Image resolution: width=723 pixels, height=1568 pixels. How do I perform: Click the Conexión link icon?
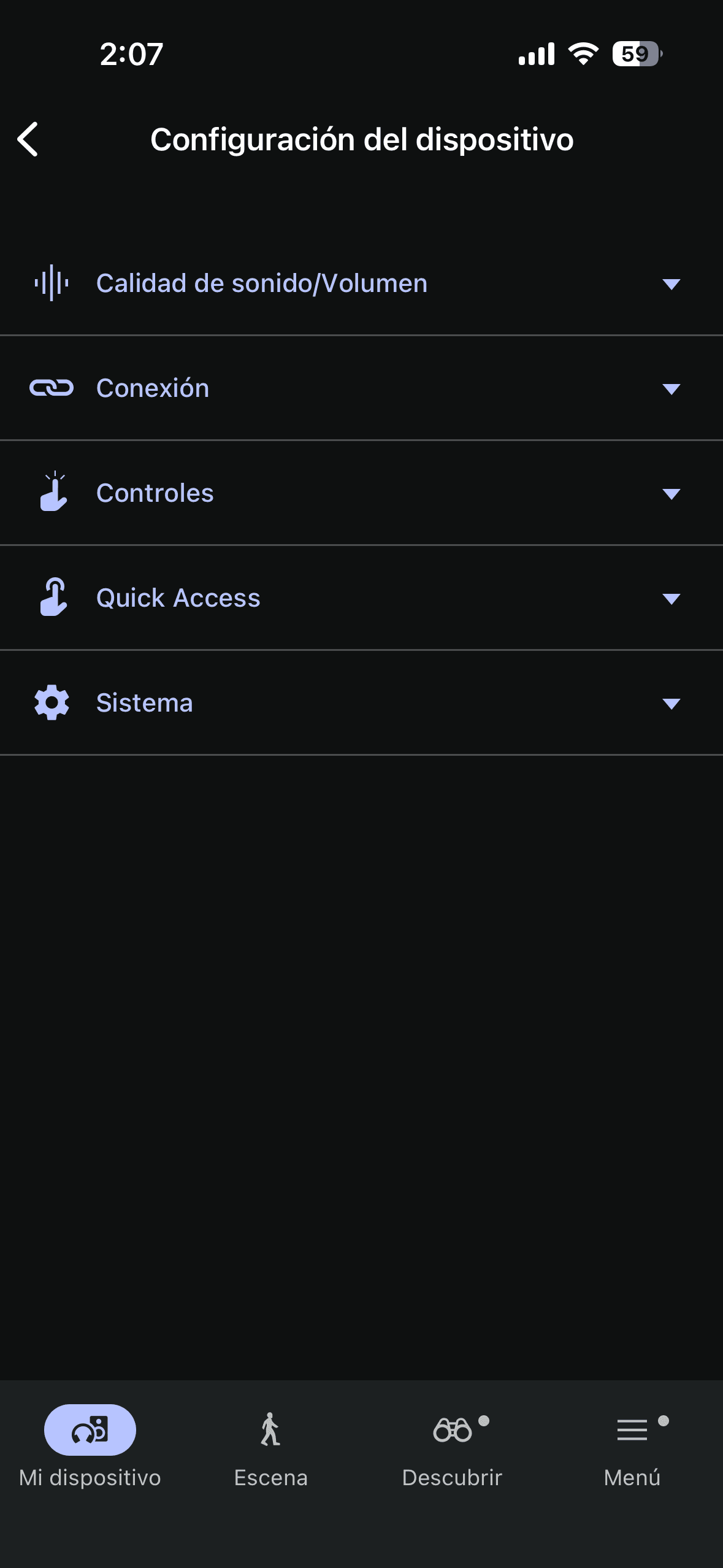point(52,387)
